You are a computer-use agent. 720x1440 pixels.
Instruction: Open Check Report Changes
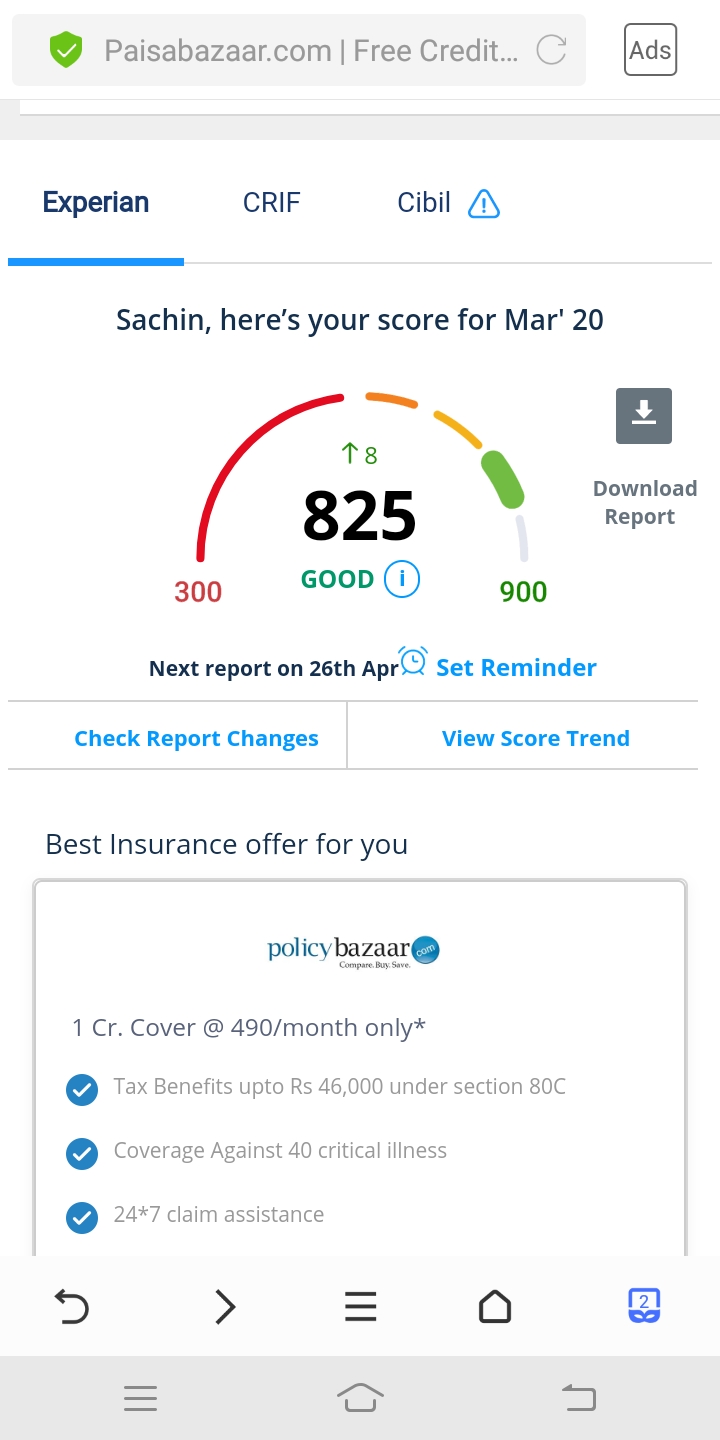point(196,739)
